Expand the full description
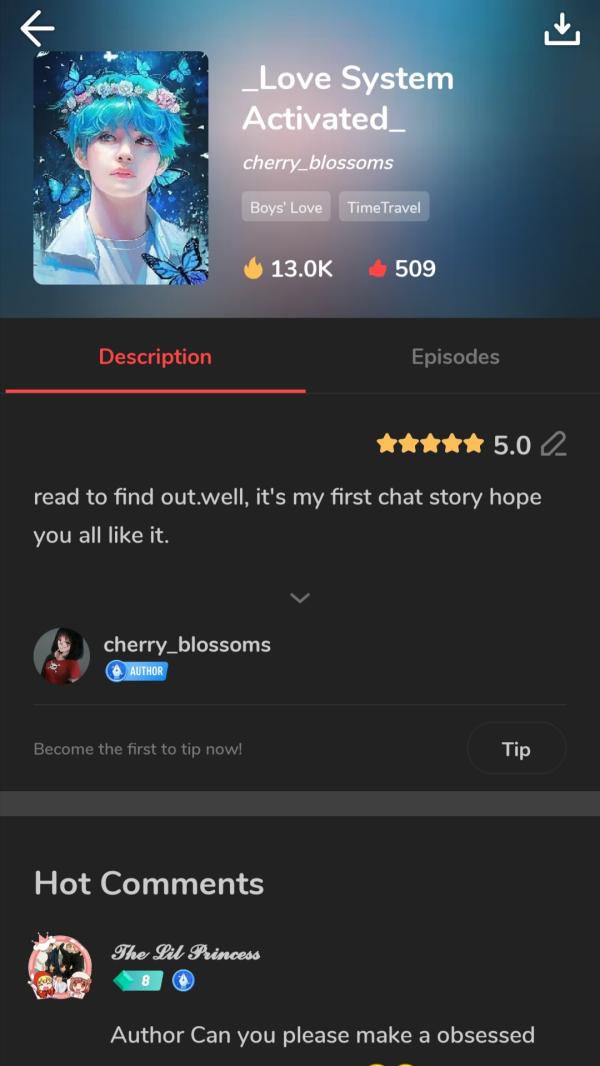 click(299, 598)
